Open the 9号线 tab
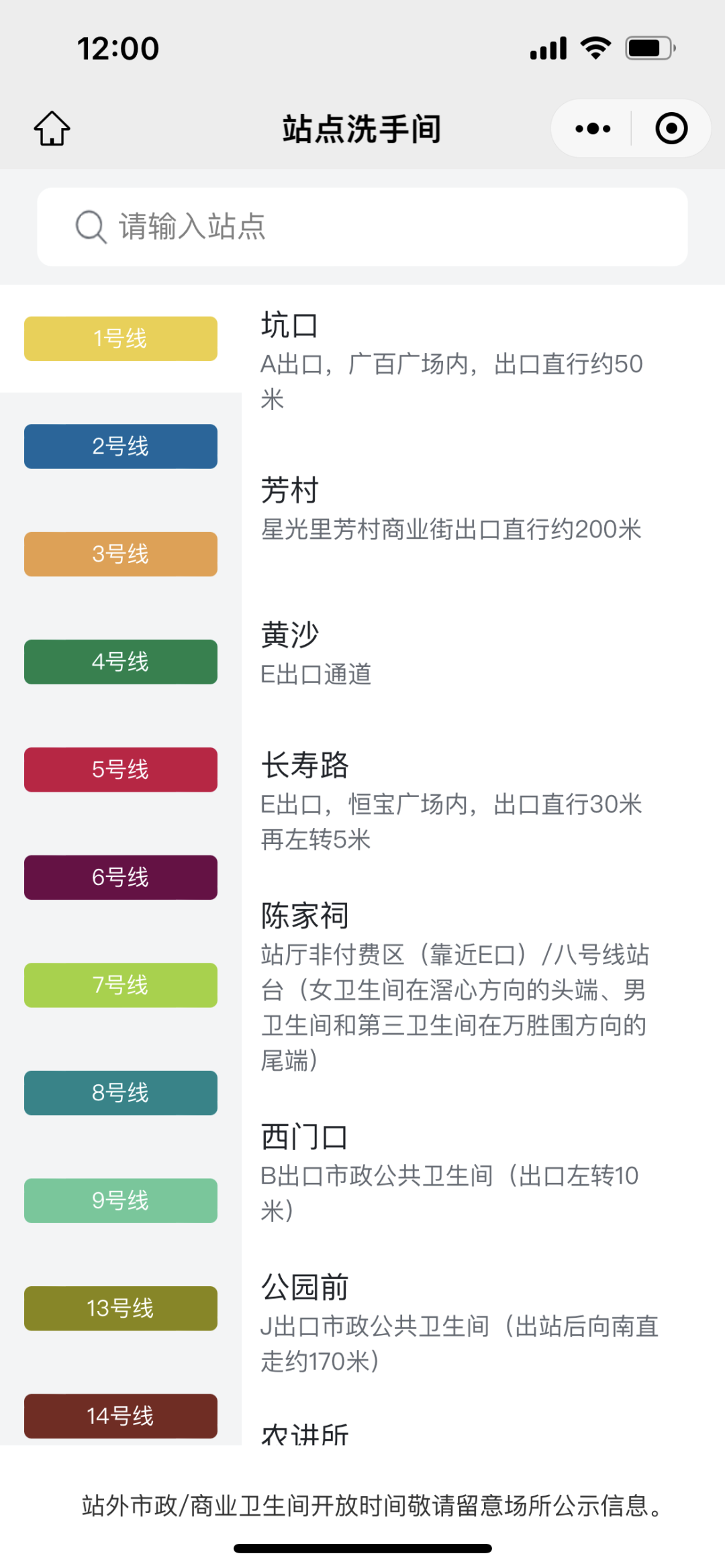 click(x=121, y=1200)
